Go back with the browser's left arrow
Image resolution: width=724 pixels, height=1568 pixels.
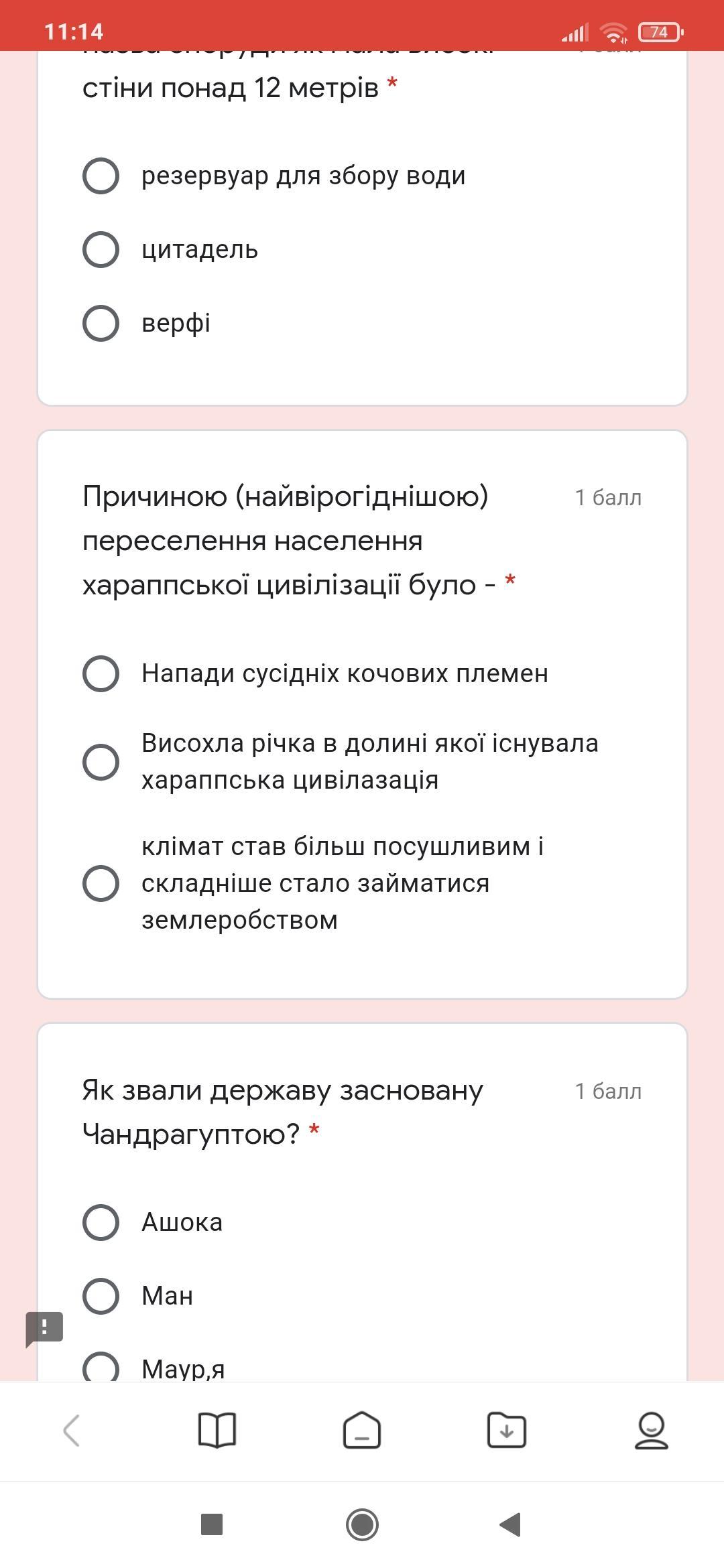[72, 1431]
